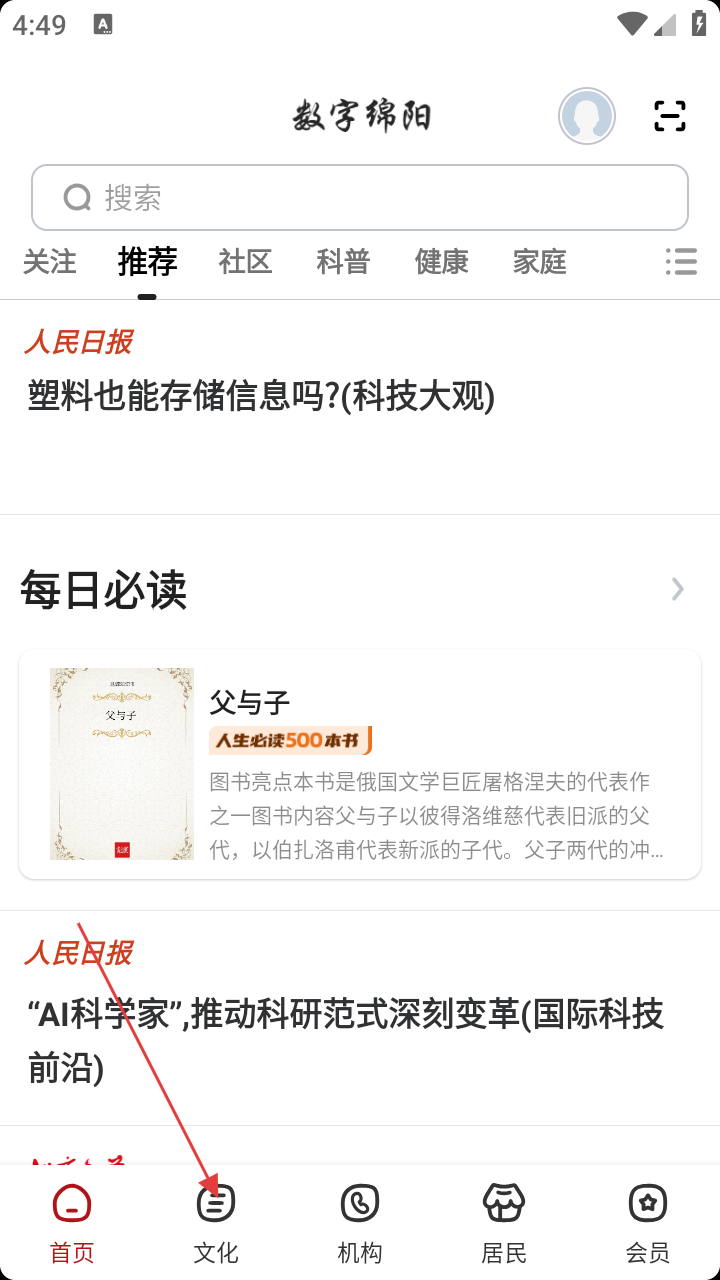Screen dimensions: 720x1280
Task: Go to the 健康 tab
Action: tap(441, 262)
